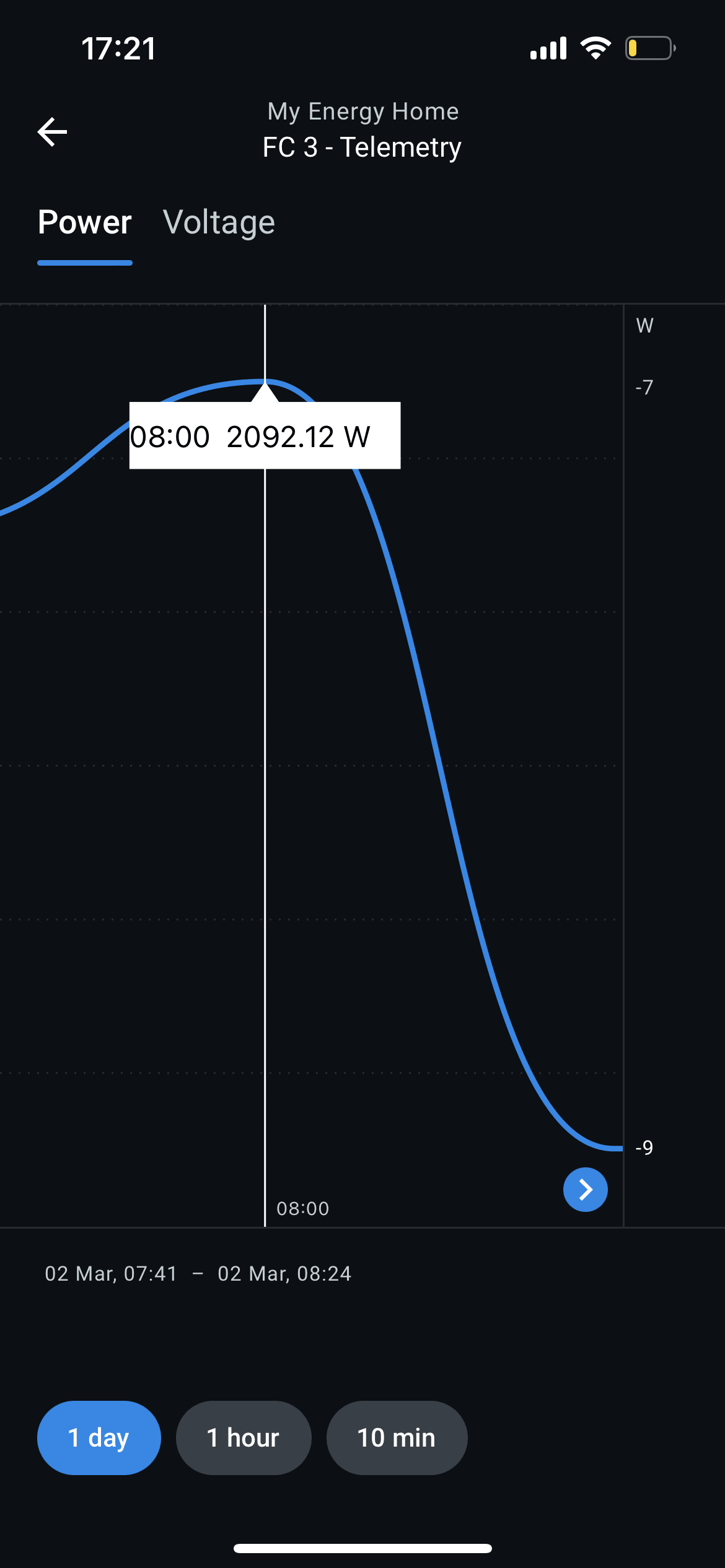Navigate back with the arrow icon
Viewport: 725px width, 1568px height.
point(52,131)
